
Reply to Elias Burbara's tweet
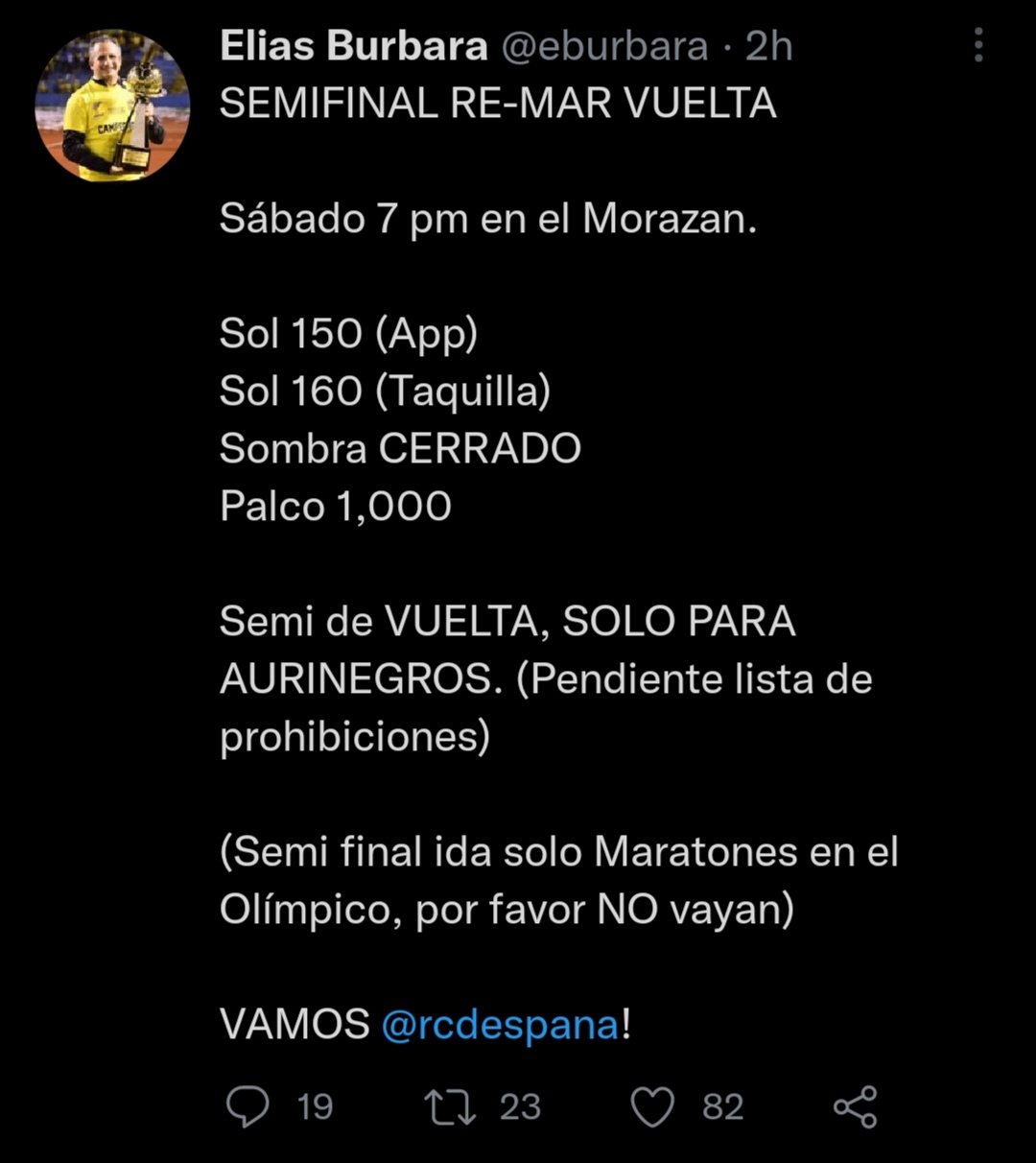247,1106
